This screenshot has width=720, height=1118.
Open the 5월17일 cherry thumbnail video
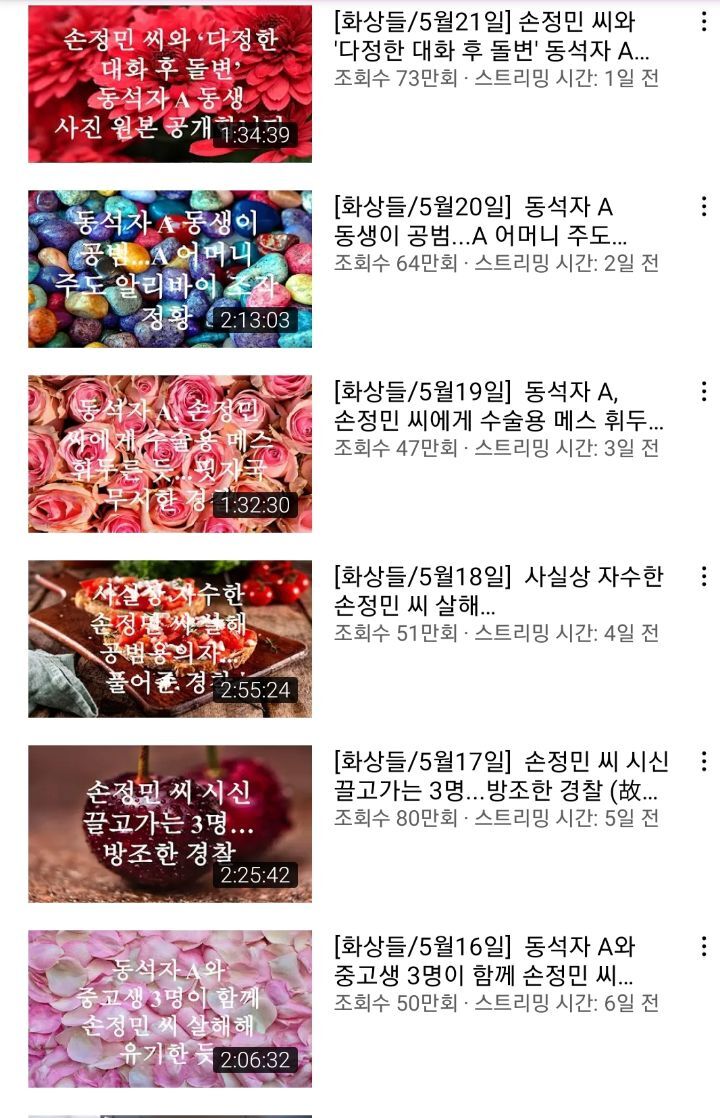[x=170, y=824]
